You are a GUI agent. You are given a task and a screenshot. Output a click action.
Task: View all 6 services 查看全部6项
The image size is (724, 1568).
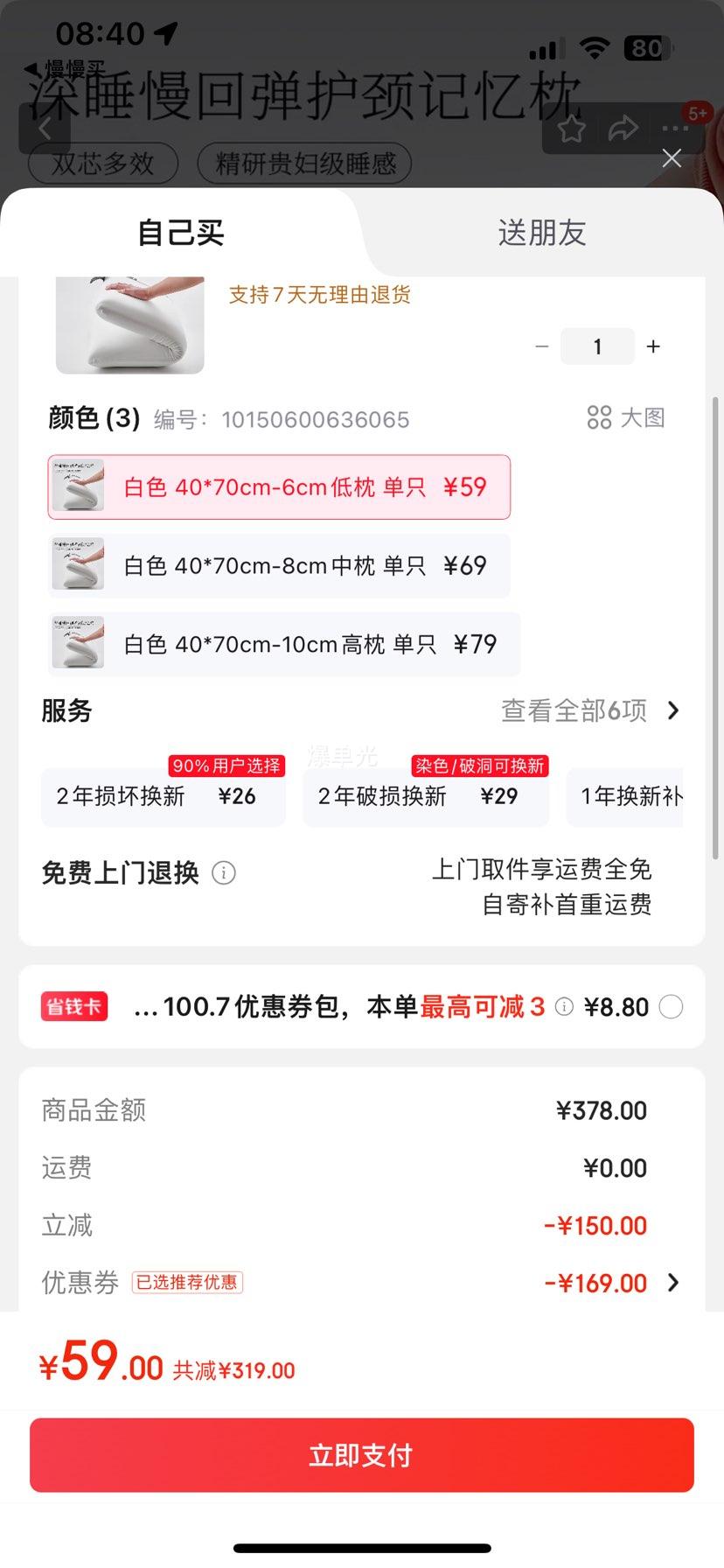coord(590,710)
